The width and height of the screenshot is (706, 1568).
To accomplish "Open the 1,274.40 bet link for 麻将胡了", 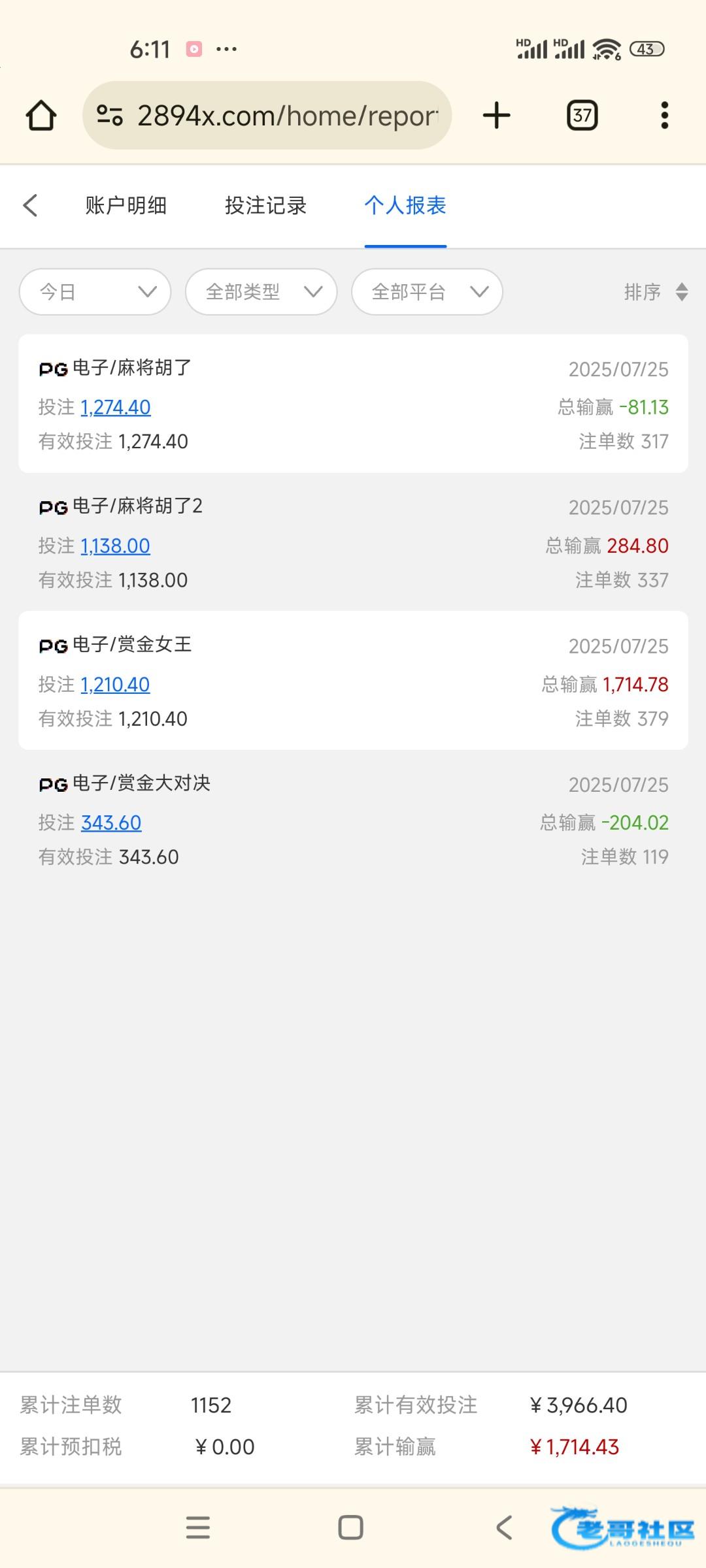I will pos(116,407).
